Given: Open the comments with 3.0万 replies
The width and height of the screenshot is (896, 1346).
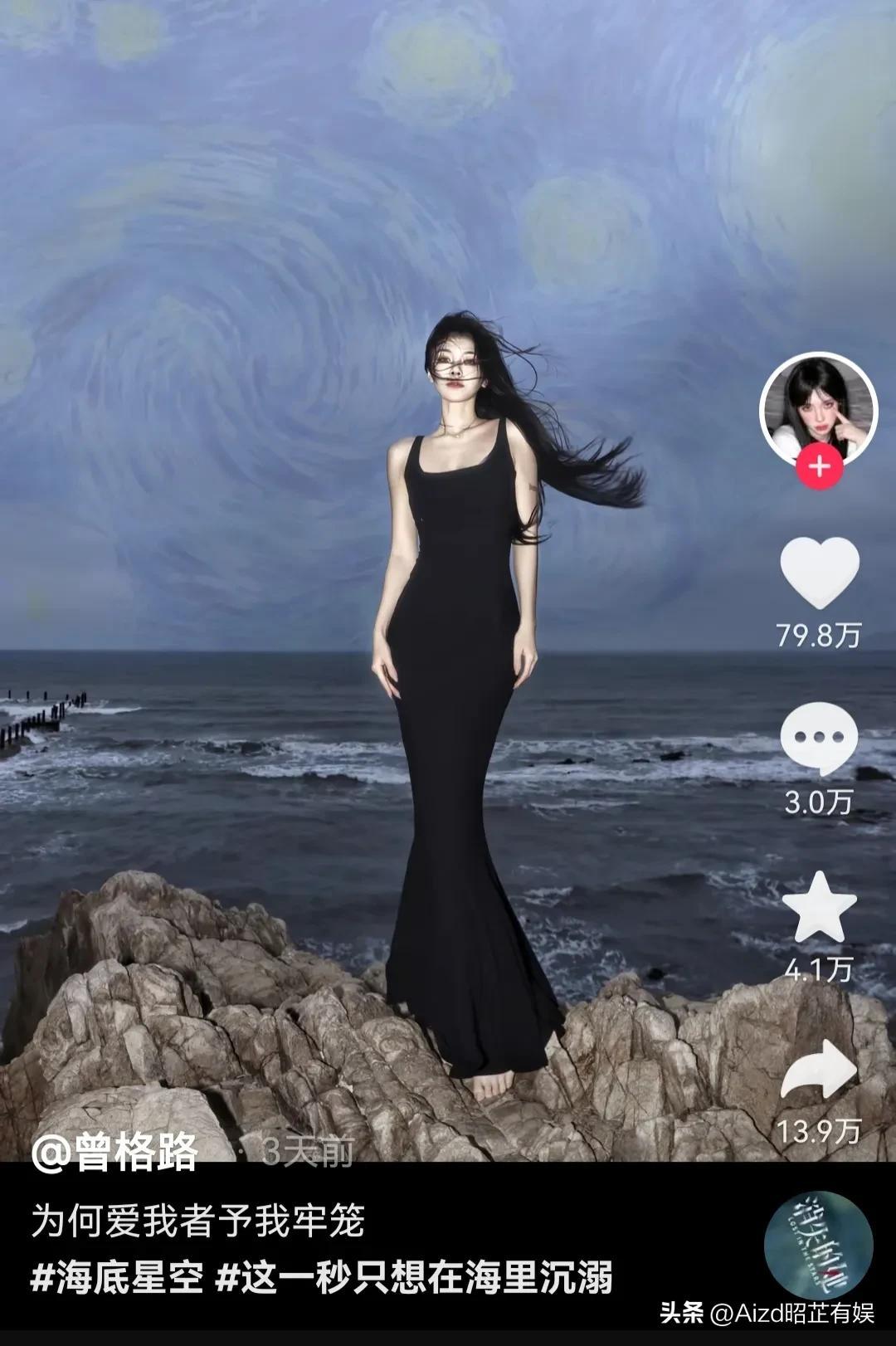Looking at the screenshot, I should pos(819,738).
